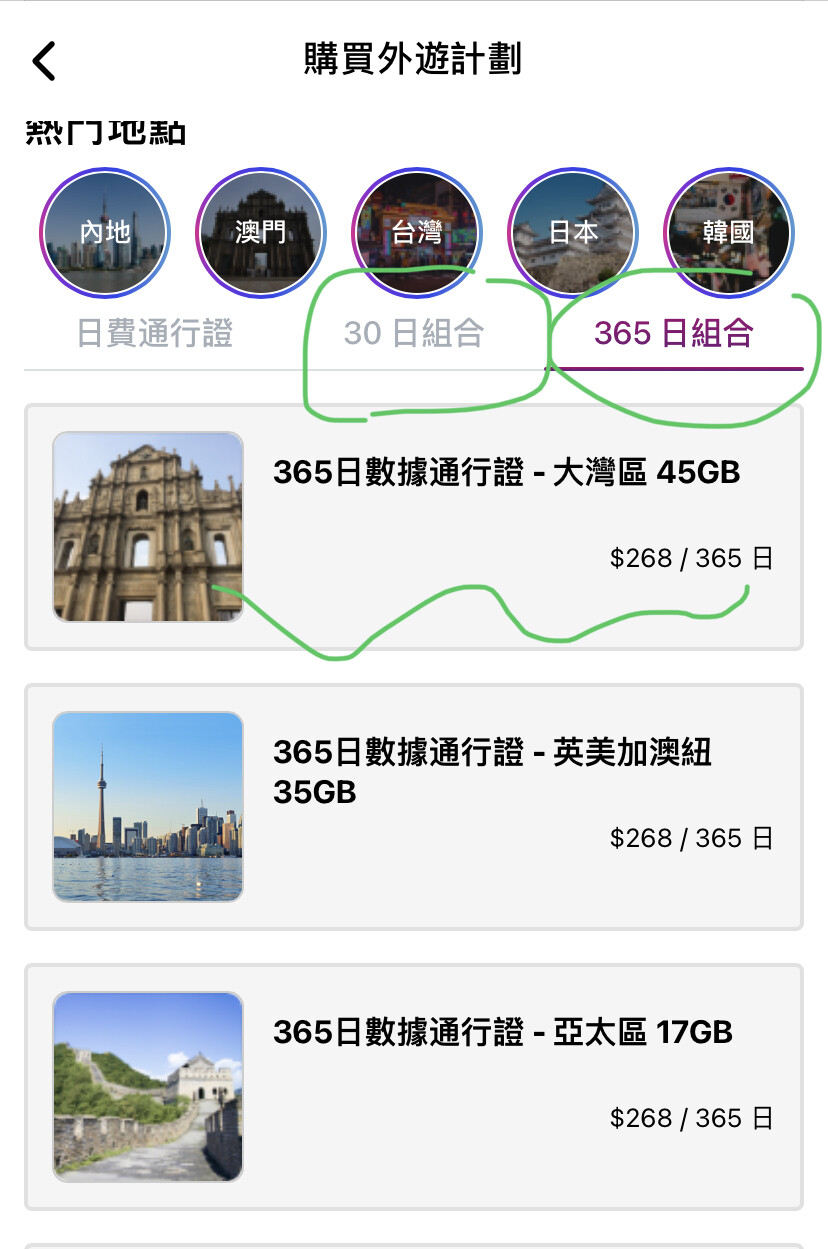View plans for 韓國

(728, 232)
